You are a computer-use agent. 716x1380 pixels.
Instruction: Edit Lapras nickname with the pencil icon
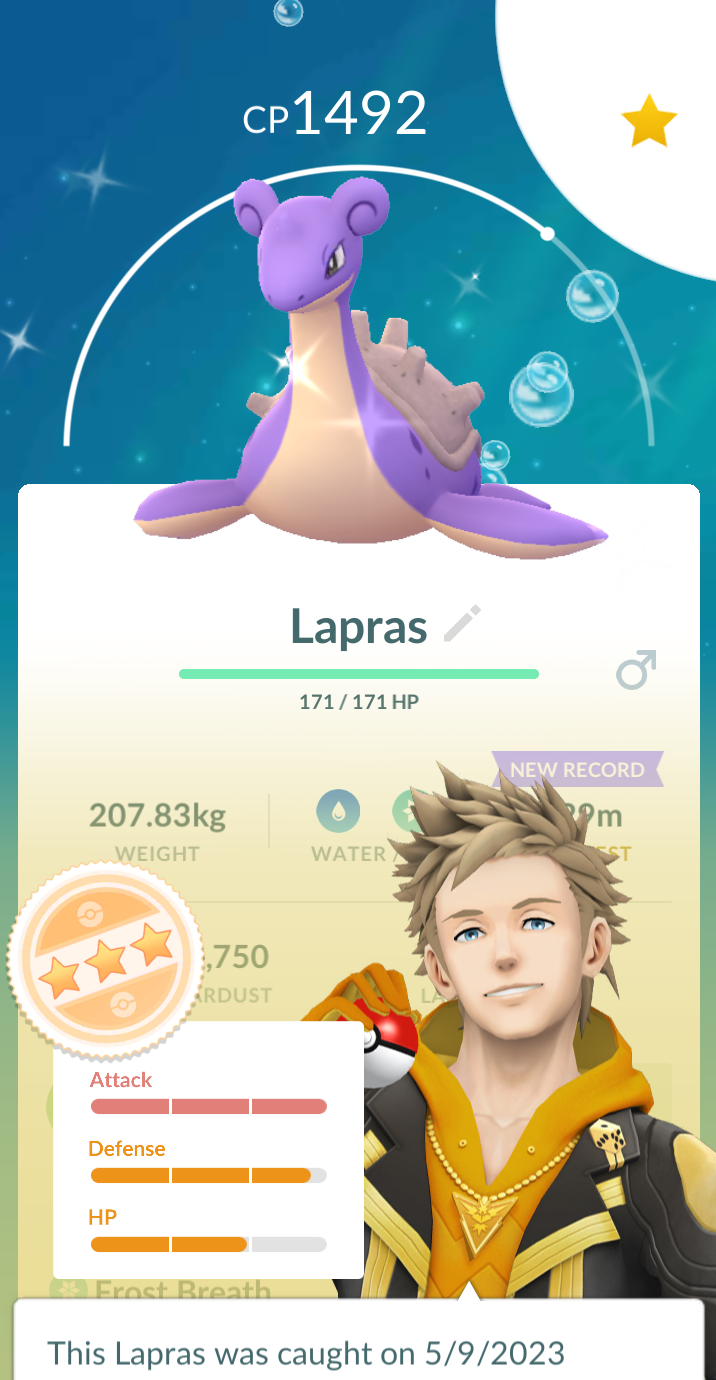[462, 624]
